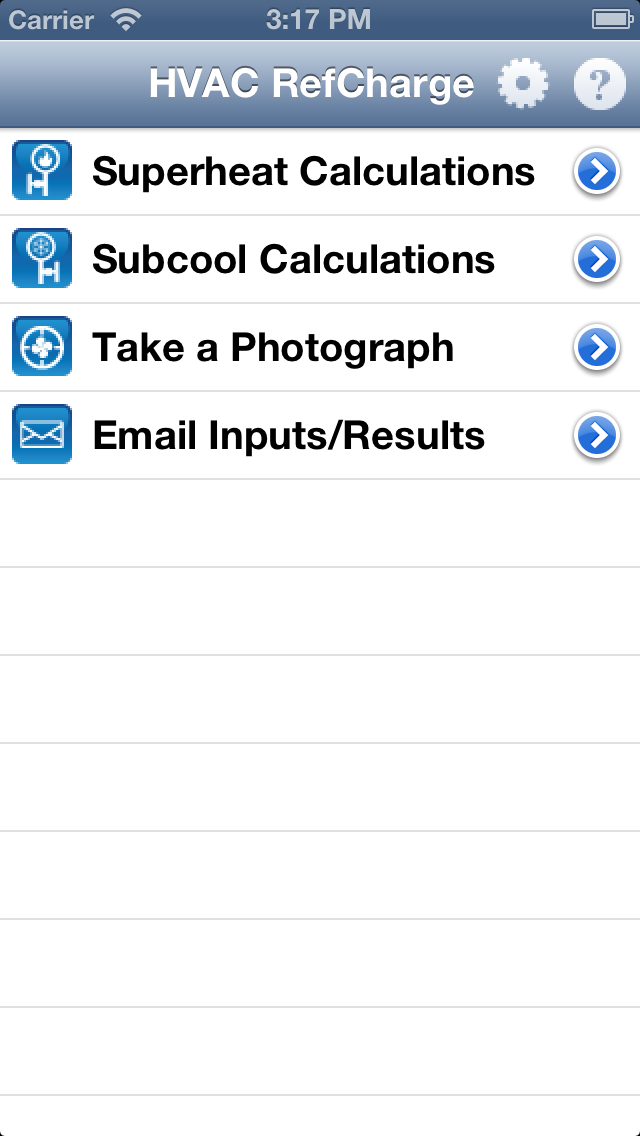
Task: Tap the disclosure arrow for Subcool Calculations
Action: click(597, 260)
